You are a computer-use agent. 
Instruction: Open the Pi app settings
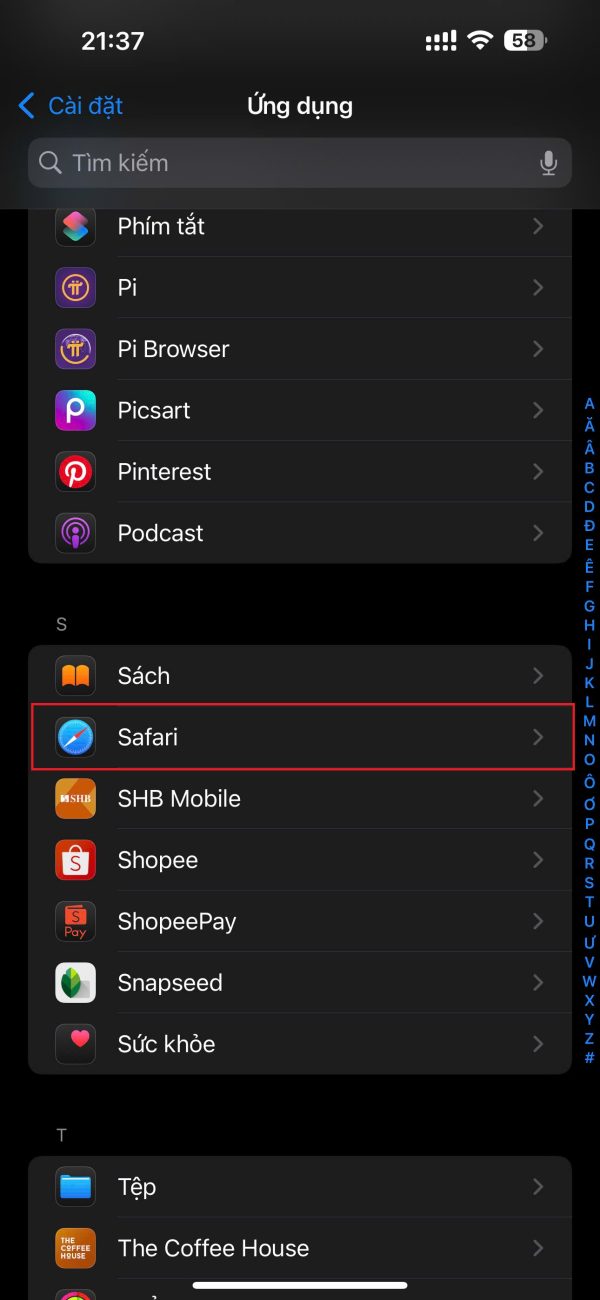coord(300,288)
